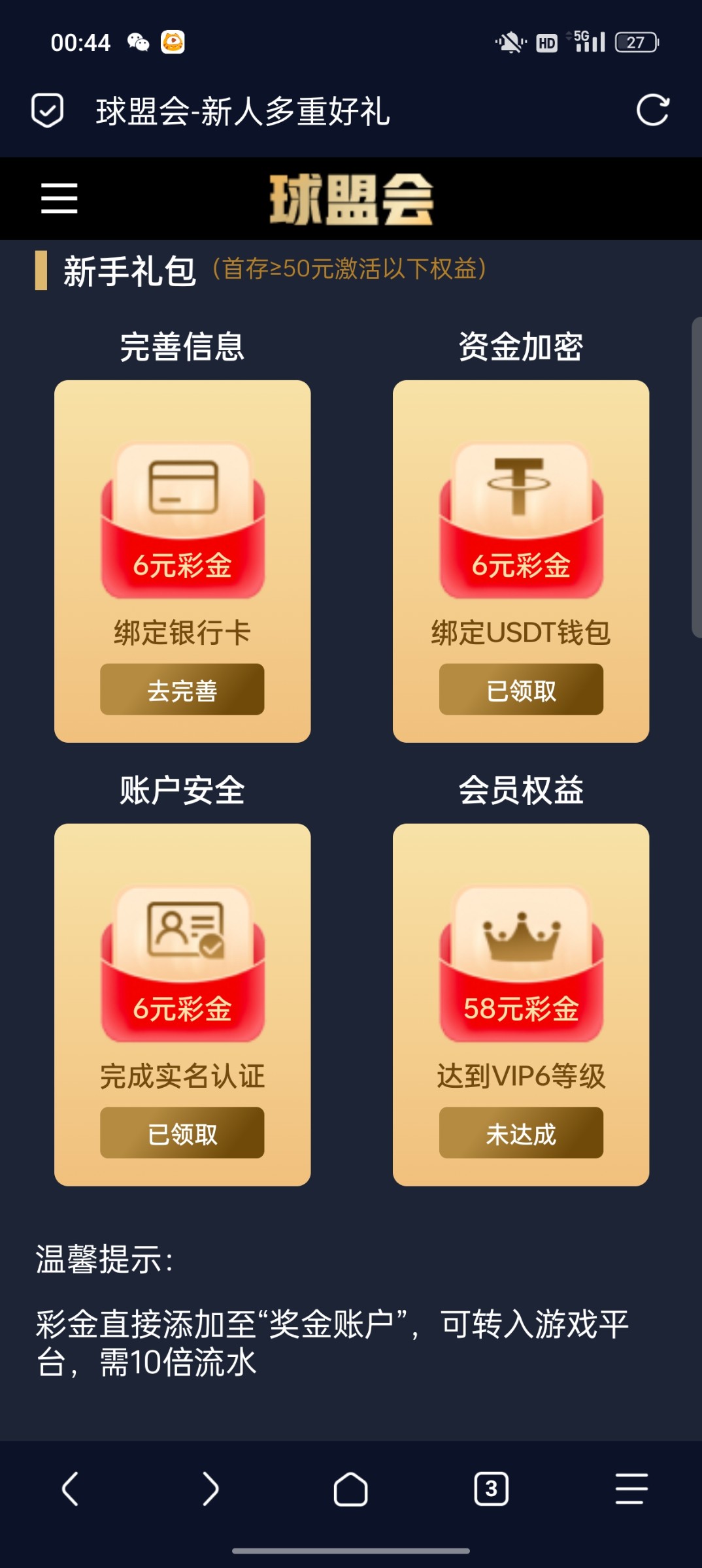The image size is (702, 1568).
Task: View the 3 open browser tabs
Action: [491, 1489]
